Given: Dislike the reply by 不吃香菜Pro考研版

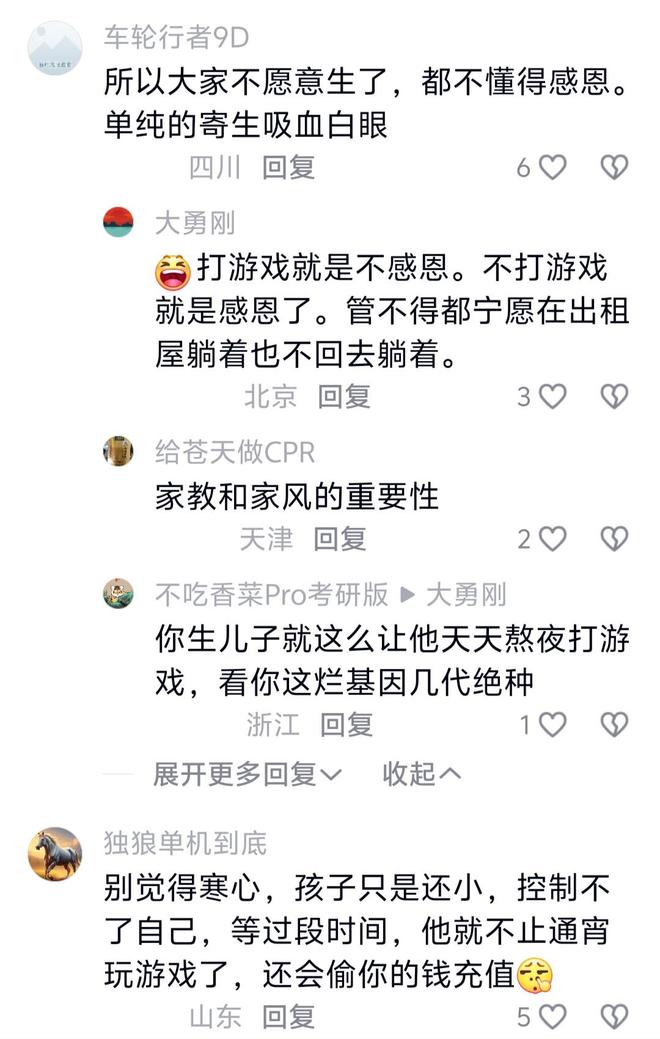Looking at the screenshot, I should (613, 724).
